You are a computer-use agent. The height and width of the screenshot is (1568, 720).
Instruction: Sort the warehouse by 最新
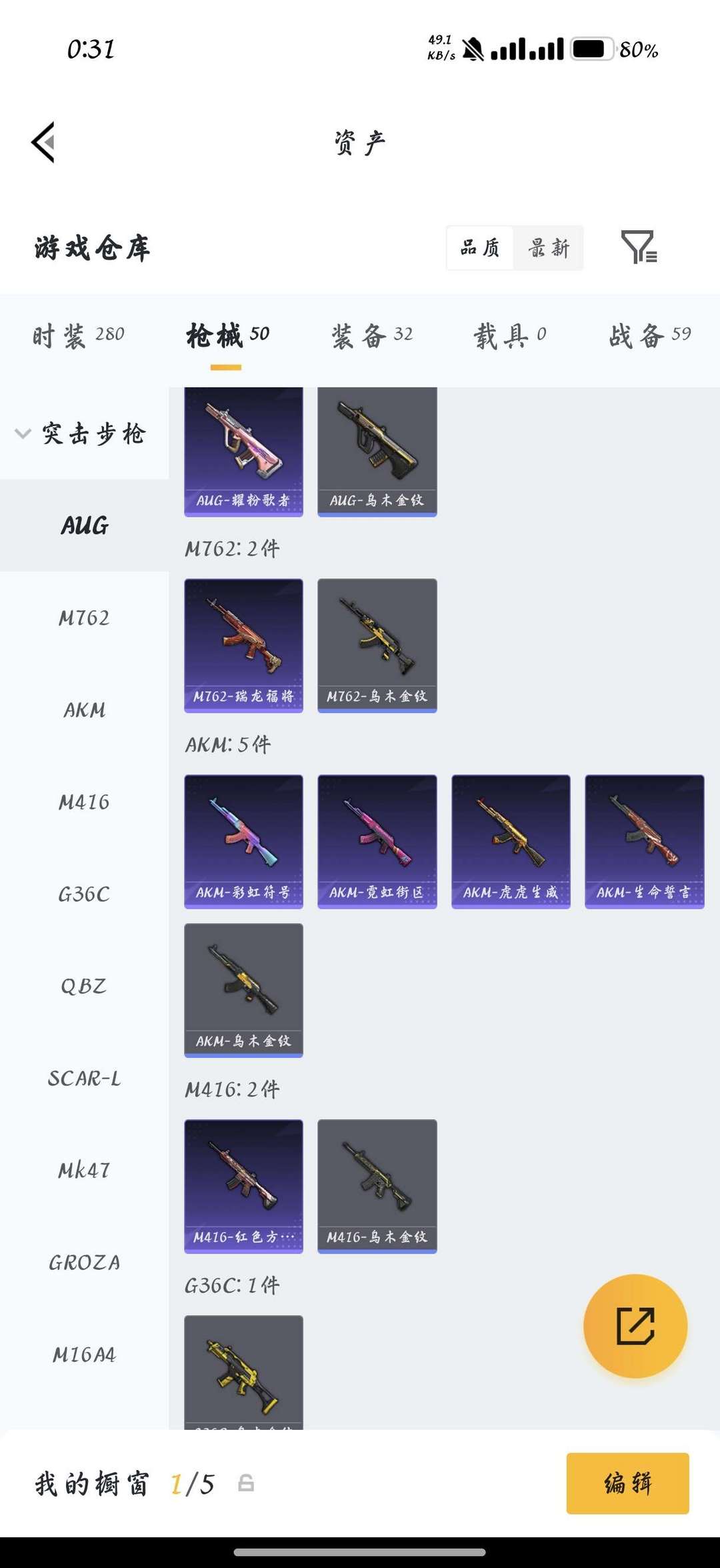point(549,248)
